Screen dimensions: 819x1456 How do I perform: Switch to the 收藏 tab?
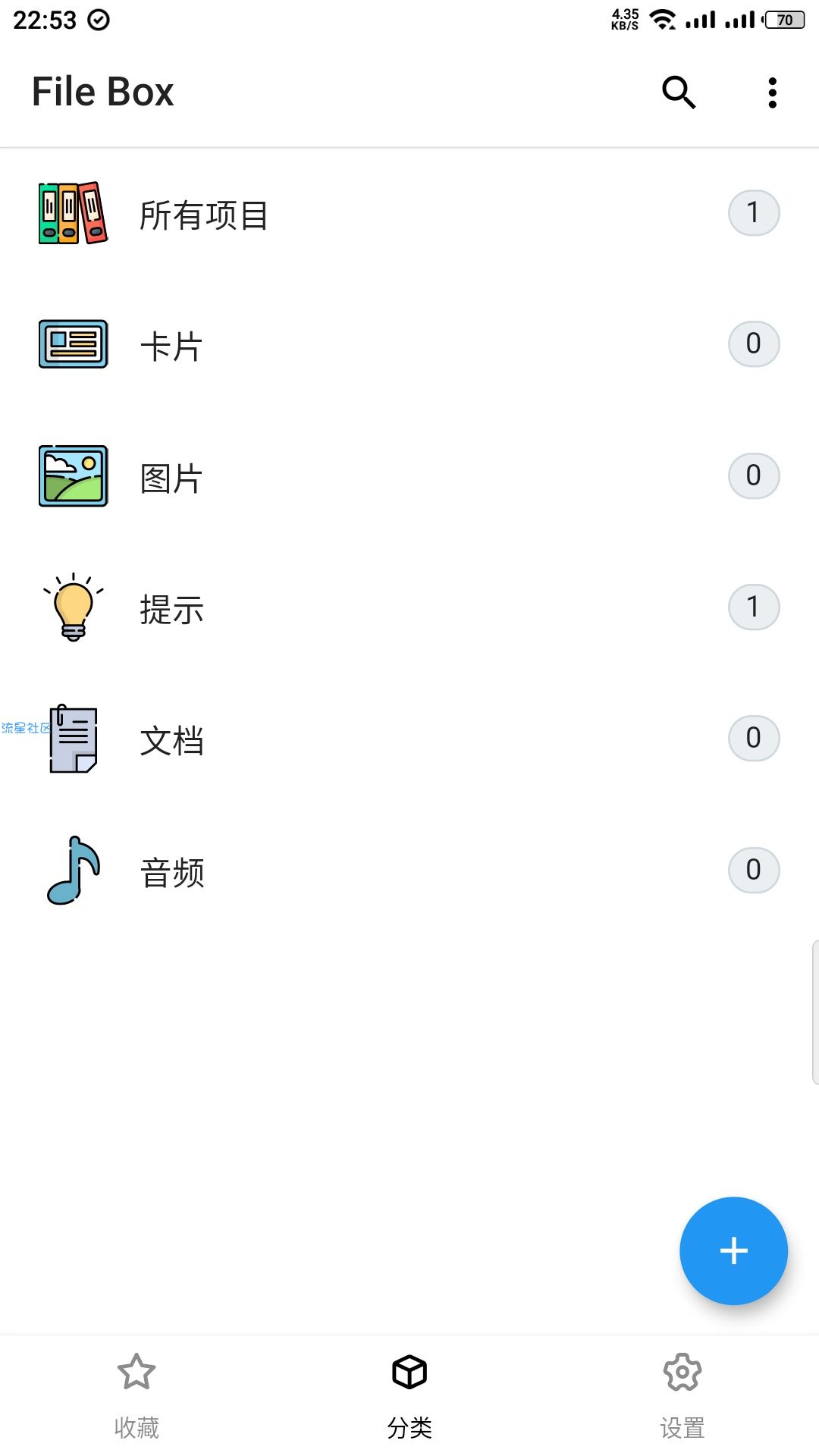(136, 1396)
